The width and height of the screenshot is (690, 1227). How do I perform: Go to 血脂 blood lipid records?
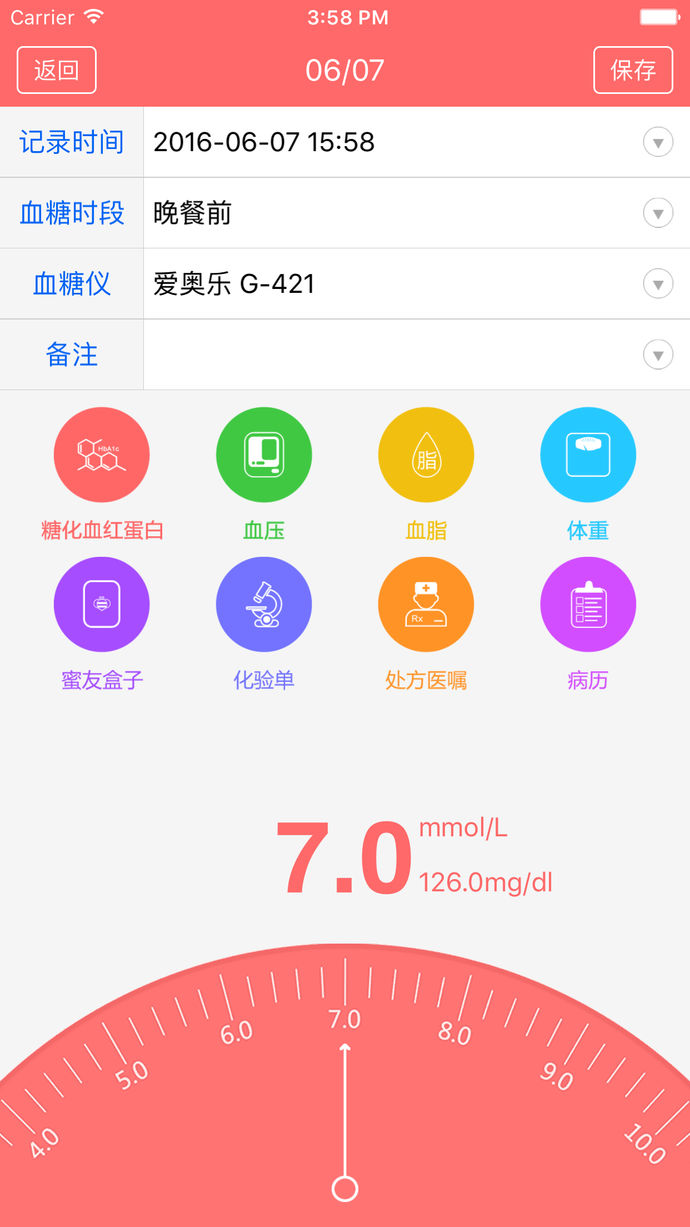[x=426, y=455]
